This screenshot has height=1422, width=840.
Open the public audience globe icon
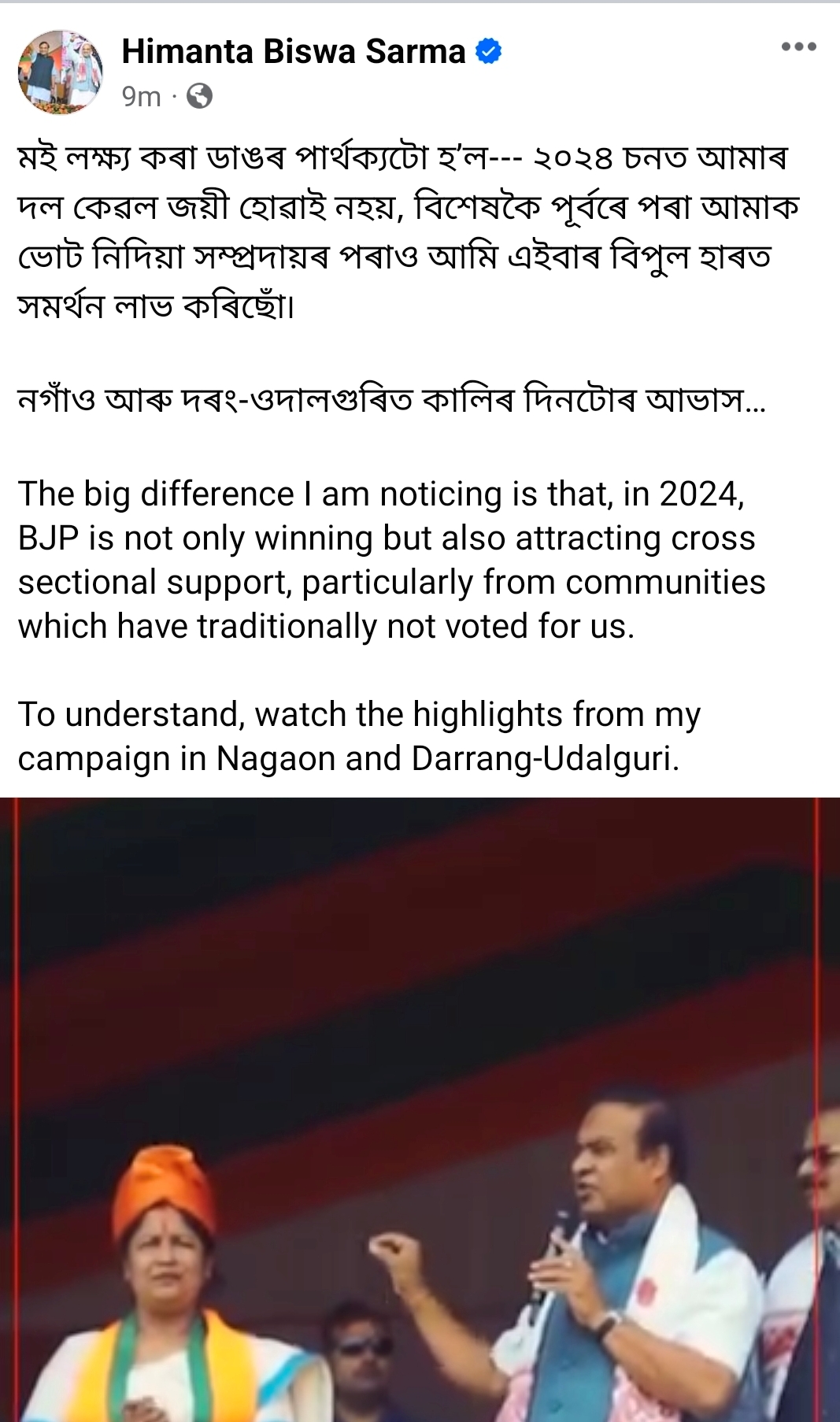tap(199, 96)
